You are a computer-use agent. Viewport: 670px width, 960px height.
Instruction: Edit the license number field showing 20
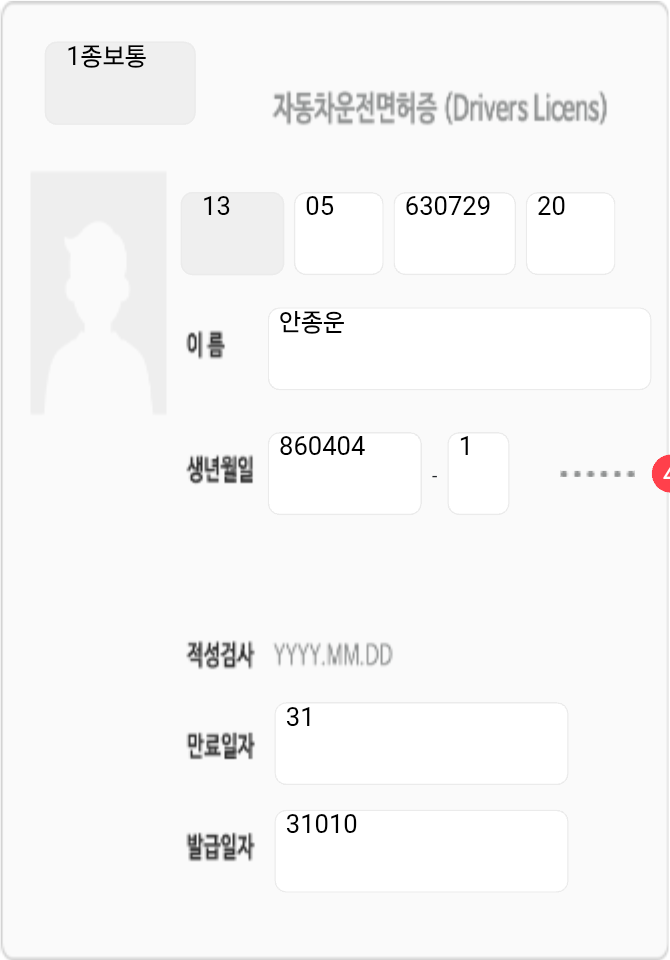click(x=570, y=233)
